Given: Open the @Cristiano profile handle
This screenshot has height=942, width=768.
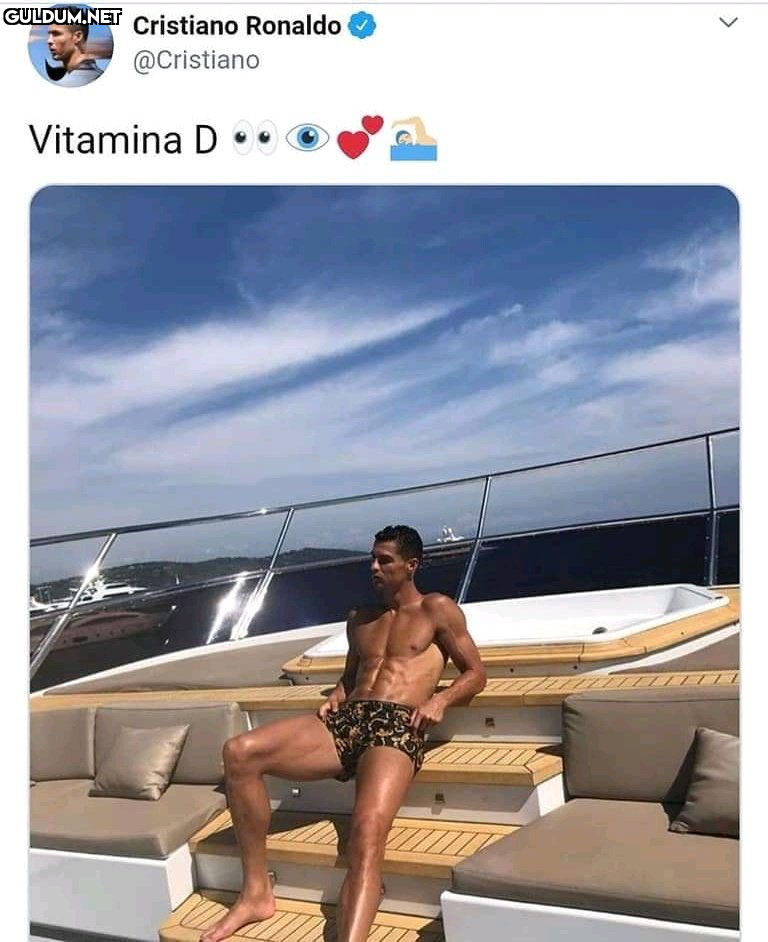Looking at the screenshot, I should [x=196, y=60].
